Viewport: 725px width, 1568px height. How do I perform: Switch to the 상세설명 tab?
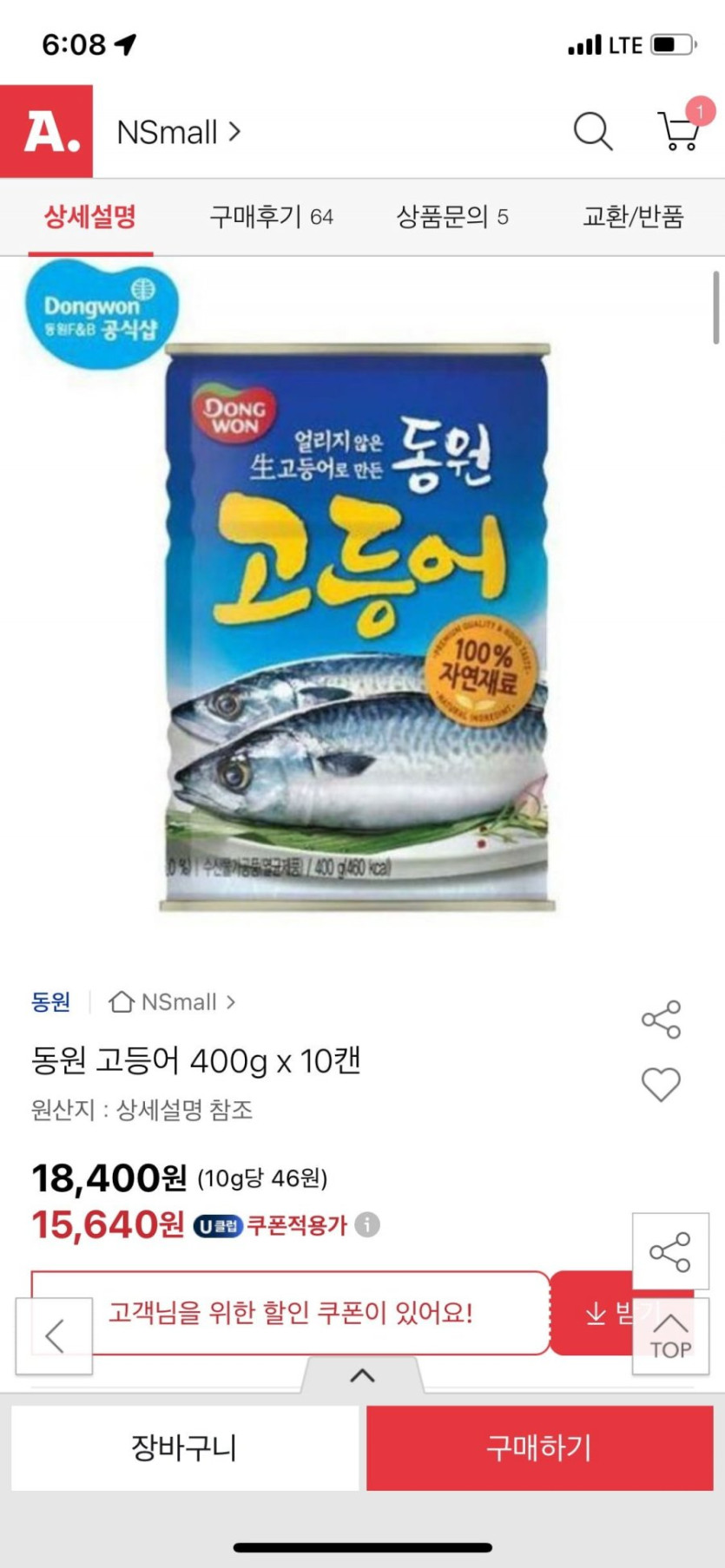pos(90,216)
